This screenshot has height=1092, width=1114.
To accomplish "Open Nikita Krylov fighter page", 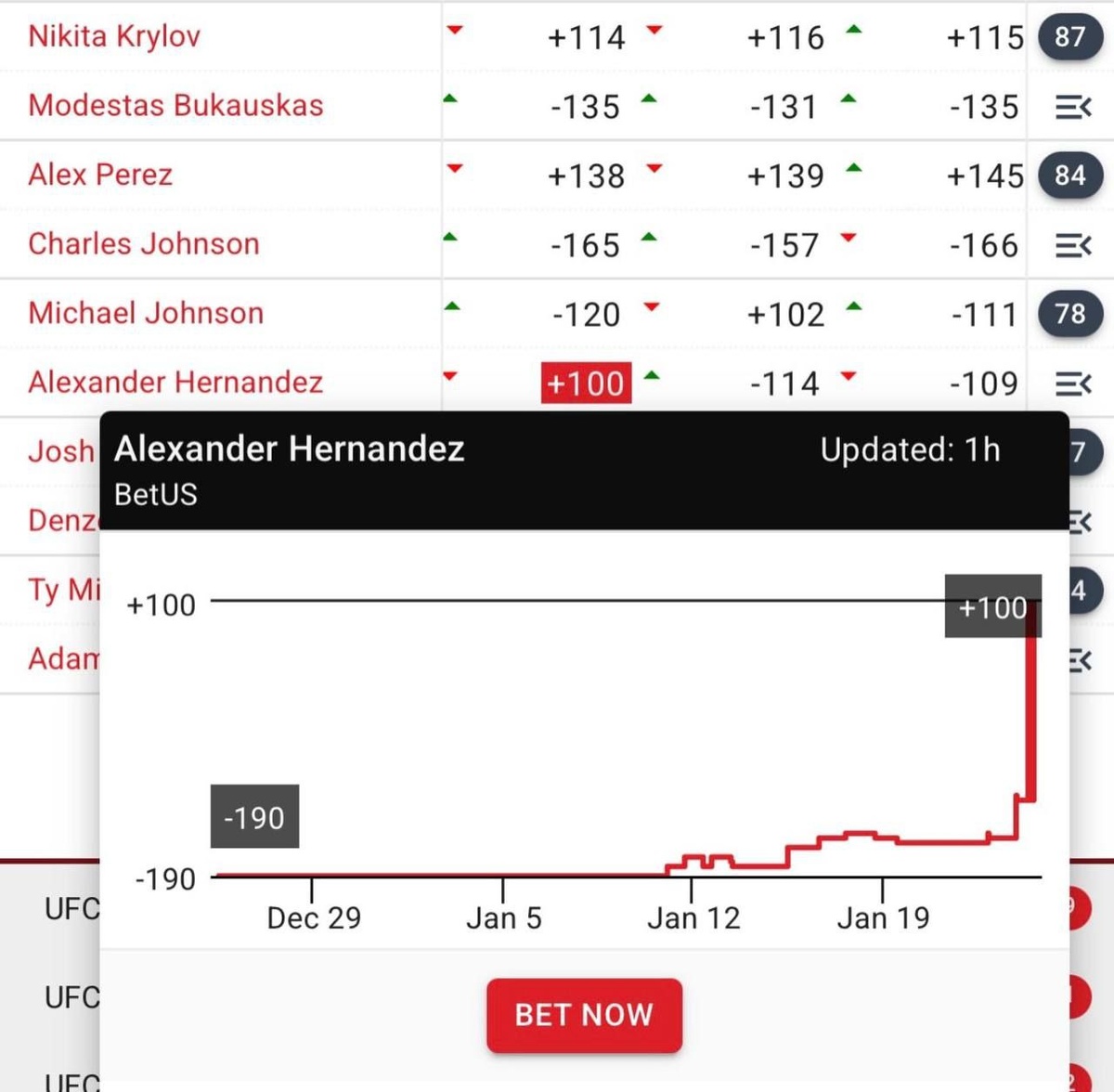I will [x=114, y=36].
